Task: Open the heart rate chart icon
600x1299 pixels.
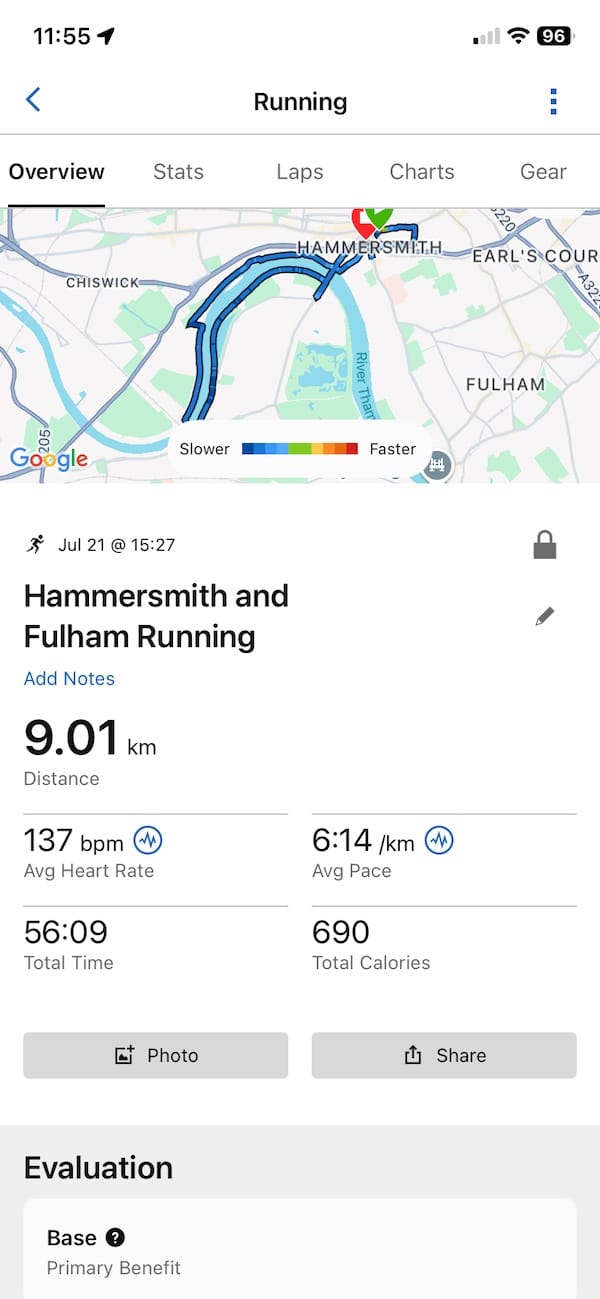Action: [148, 841]
